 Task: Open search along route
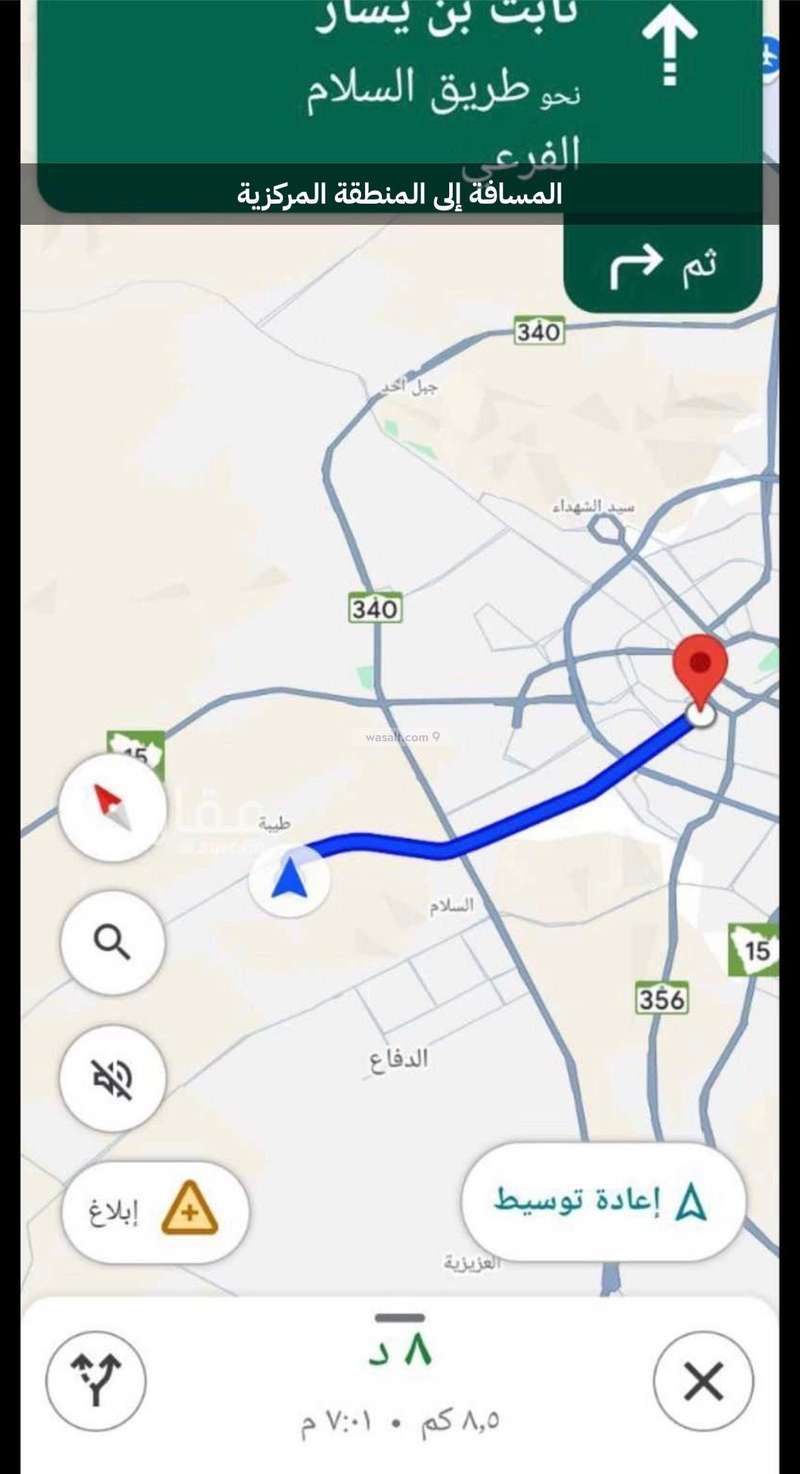point(112,942)
